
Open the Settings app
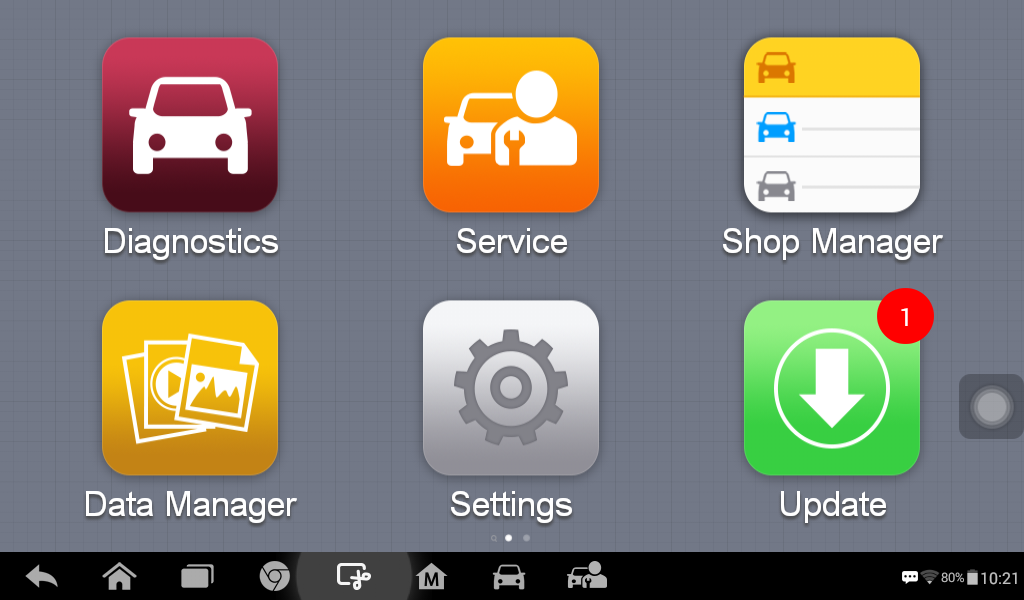click(x=511, y=388)
